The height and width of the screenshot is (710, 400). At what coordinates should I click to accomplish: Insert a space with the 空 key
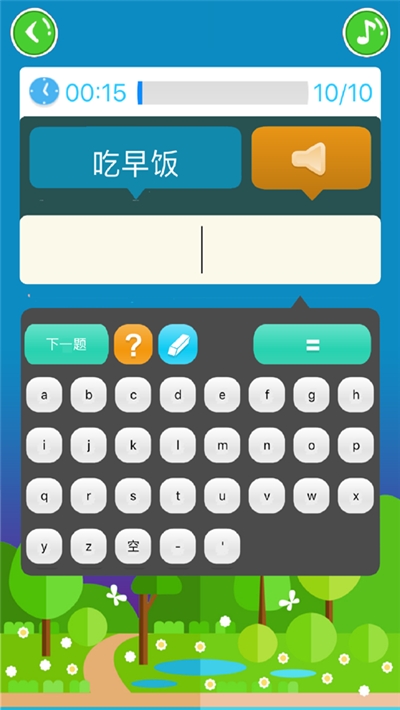(x=133, y=547)
